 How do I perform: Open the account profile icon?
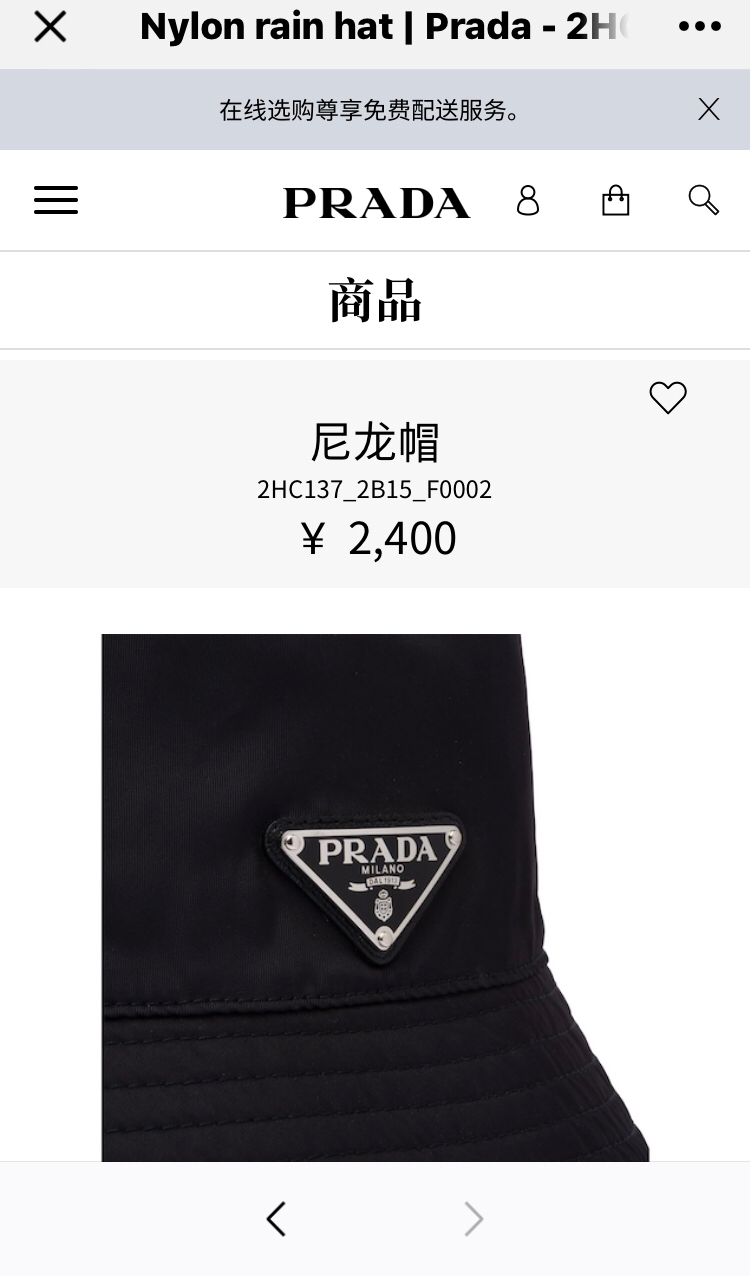coord(528,200)
